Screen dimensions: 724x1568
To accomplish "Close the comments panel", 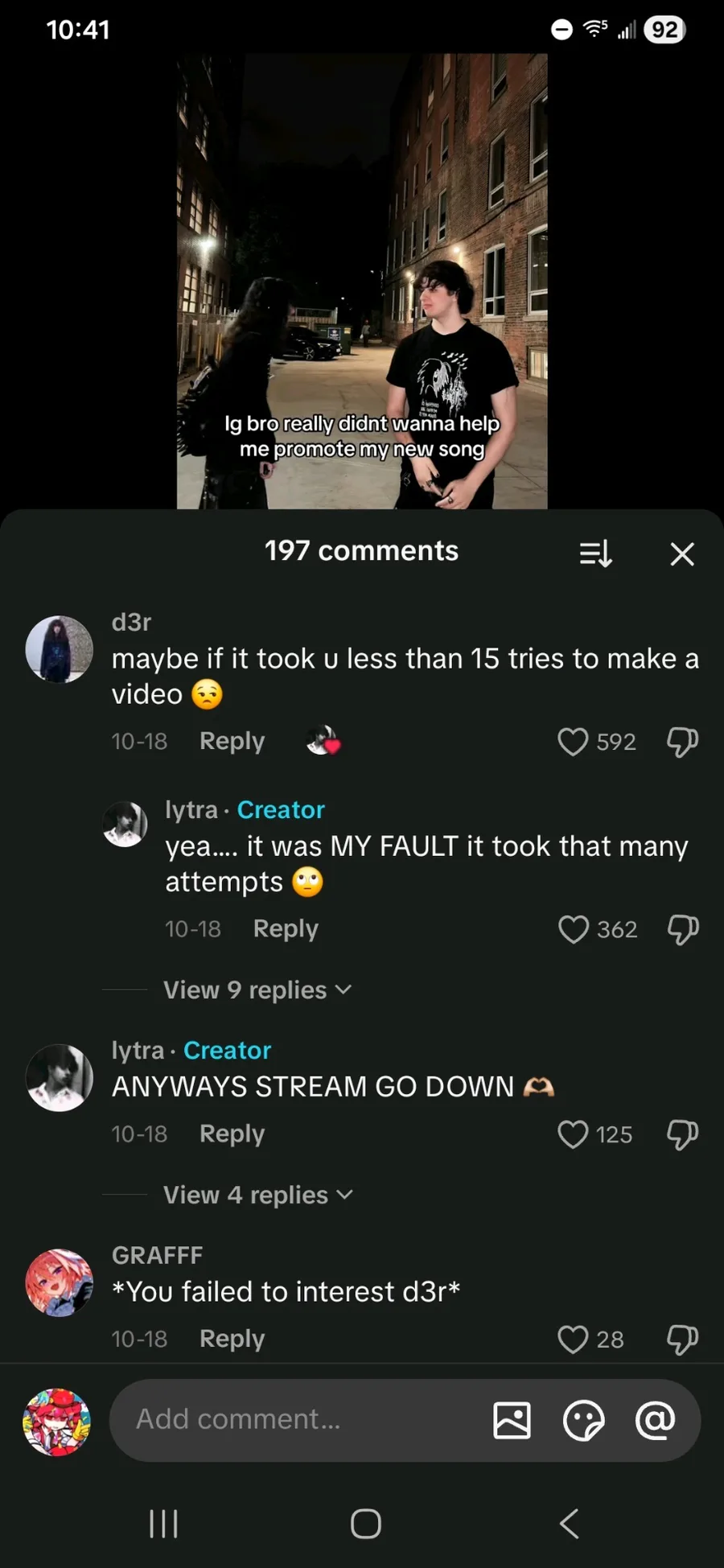I will 682,554.
